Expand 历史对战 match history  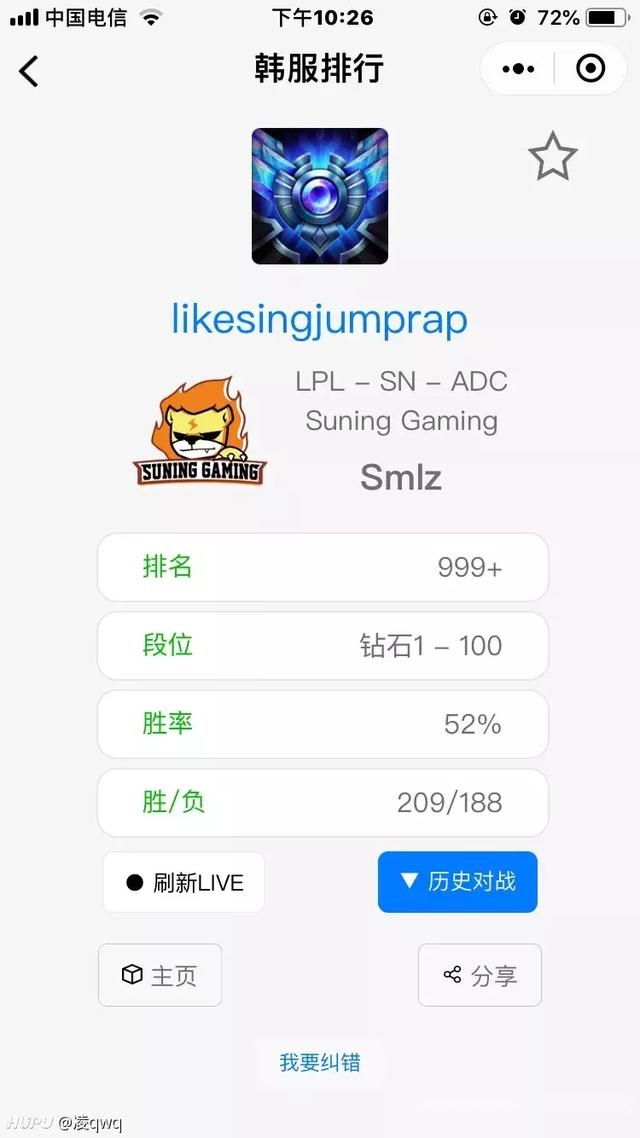(458, 882)
